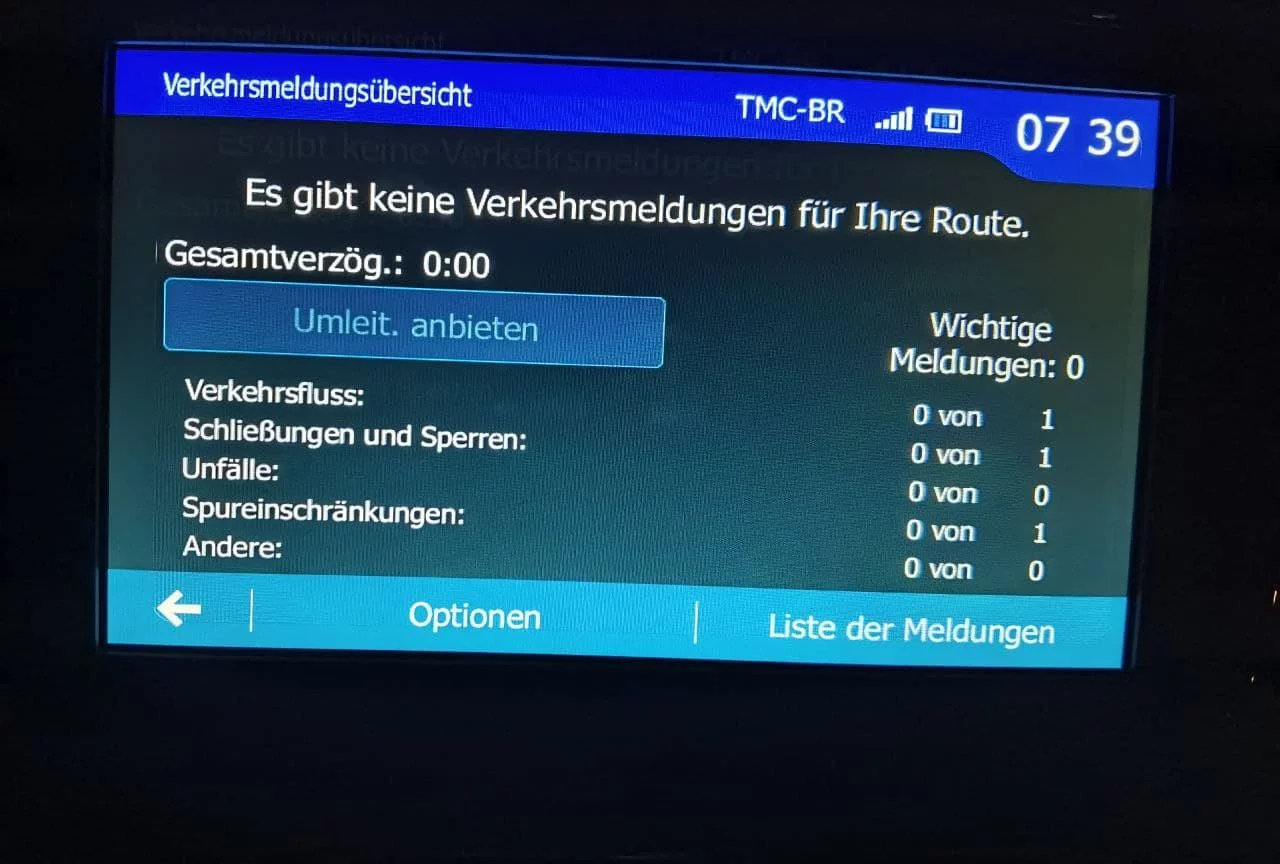Open Liste der Meldungen

coord(910,630)
